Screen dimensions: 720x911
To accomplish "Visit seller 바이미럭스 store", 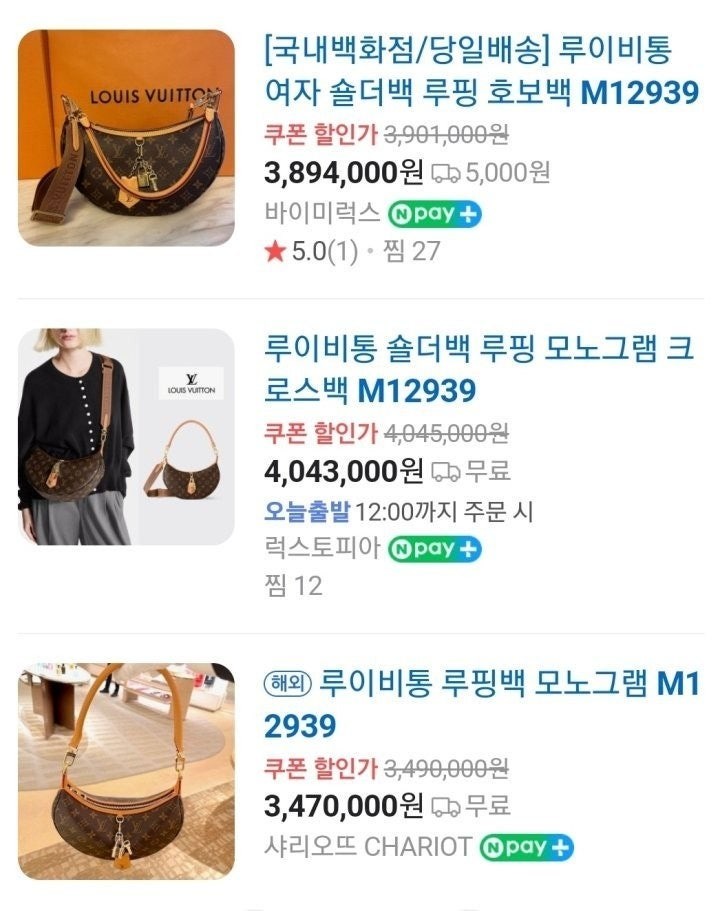I will pos(322,213).
